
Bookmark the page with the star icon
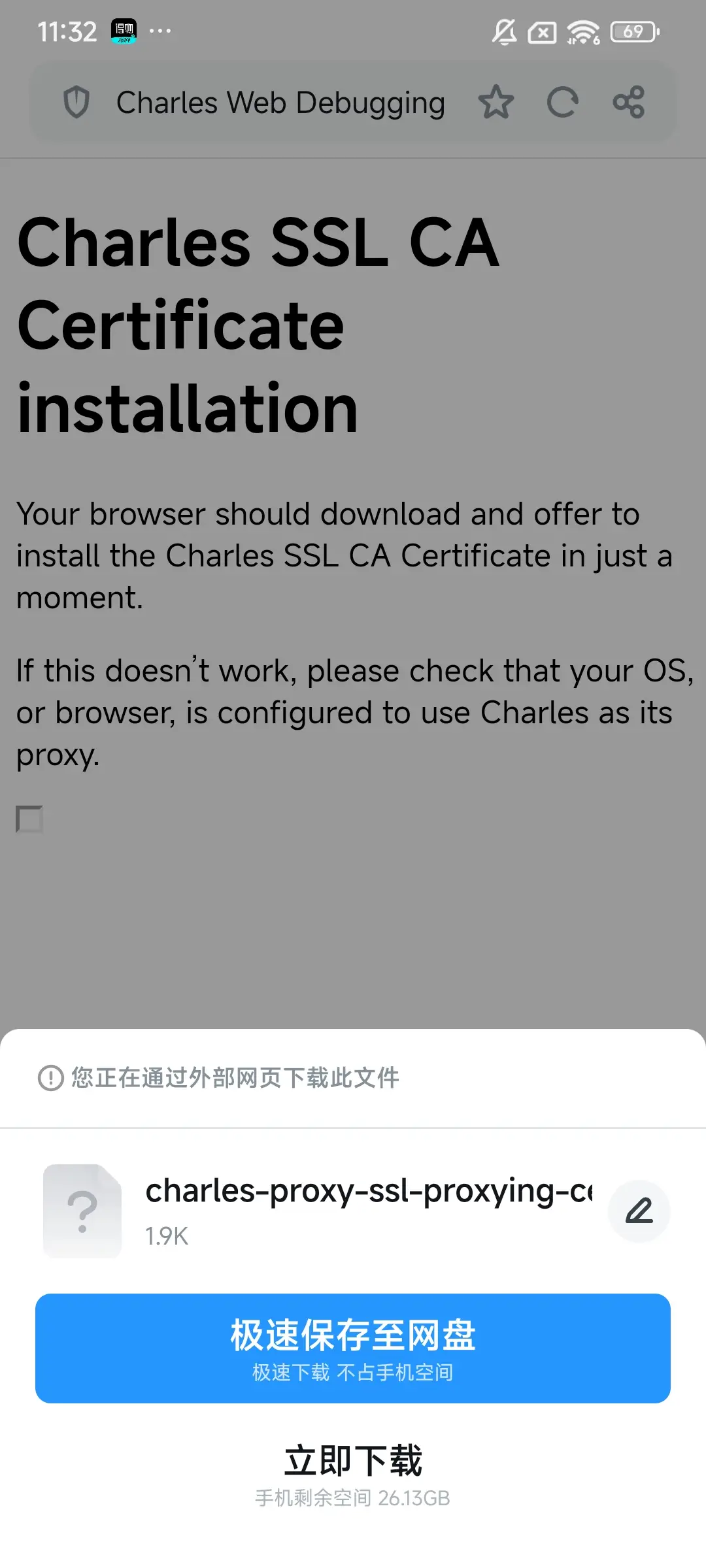click(x=498, y=103)
